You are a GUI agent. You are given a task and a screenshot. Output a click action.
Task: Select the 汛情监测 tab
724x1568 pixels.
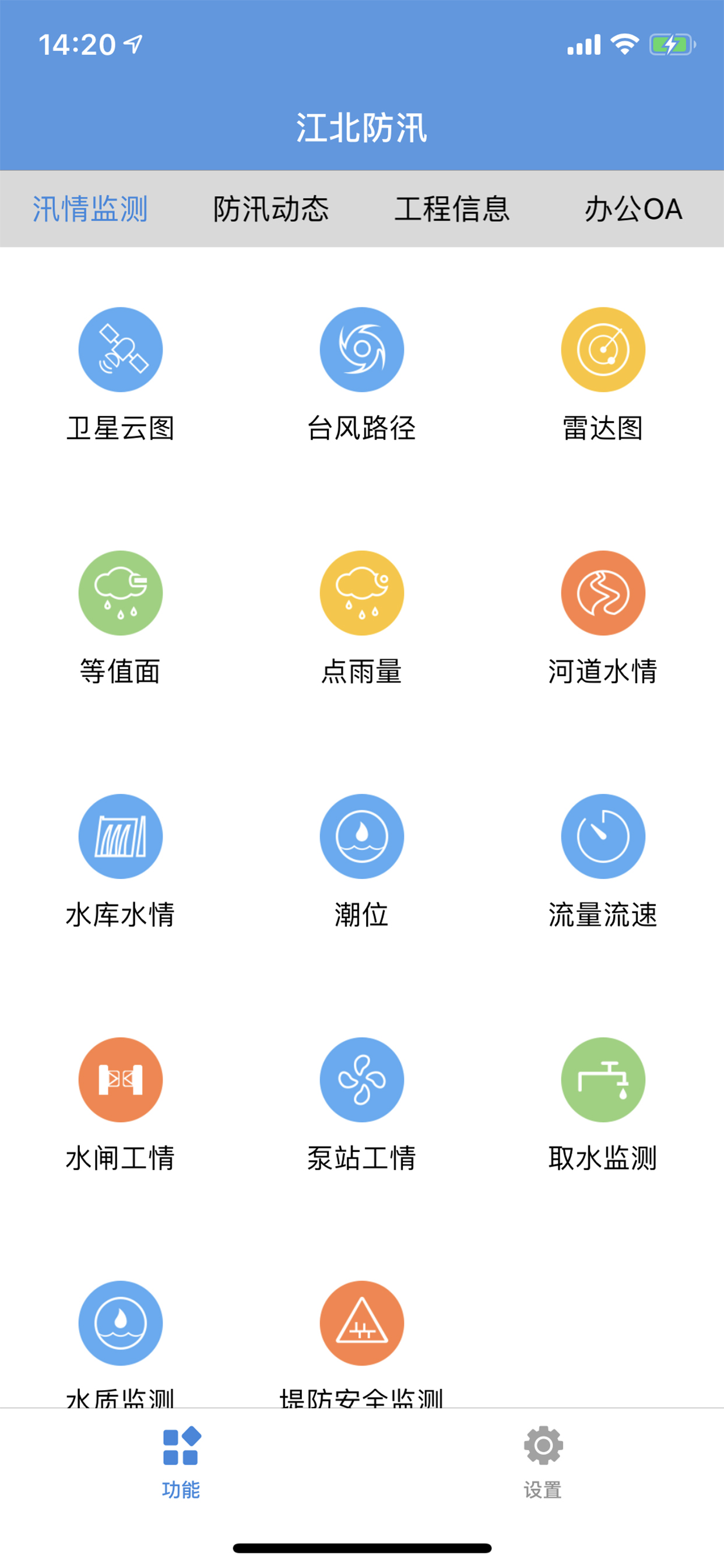(x=90, y=209)
